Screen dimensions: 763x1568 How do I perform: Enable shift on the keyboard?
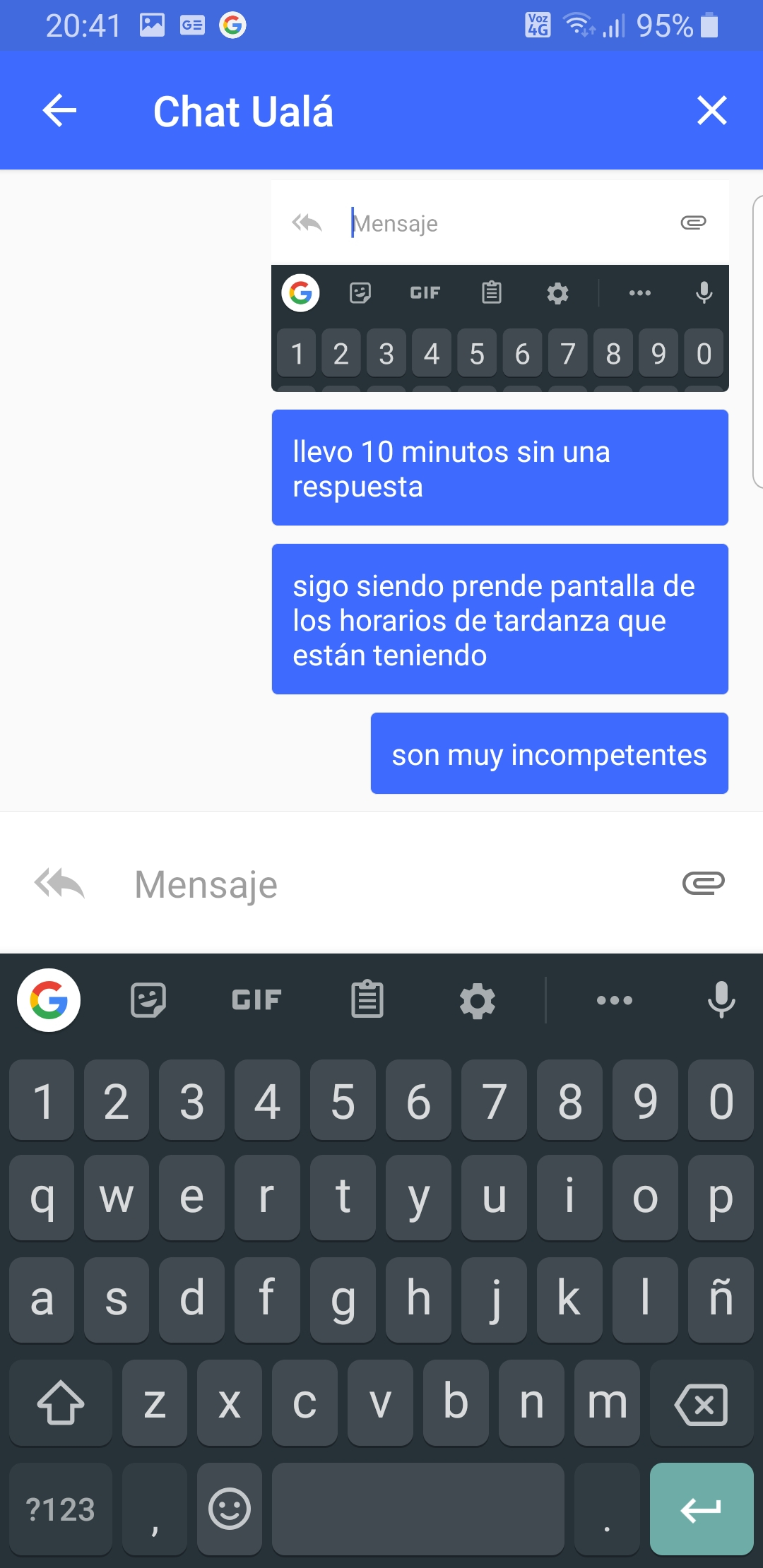coord(61,1404)
